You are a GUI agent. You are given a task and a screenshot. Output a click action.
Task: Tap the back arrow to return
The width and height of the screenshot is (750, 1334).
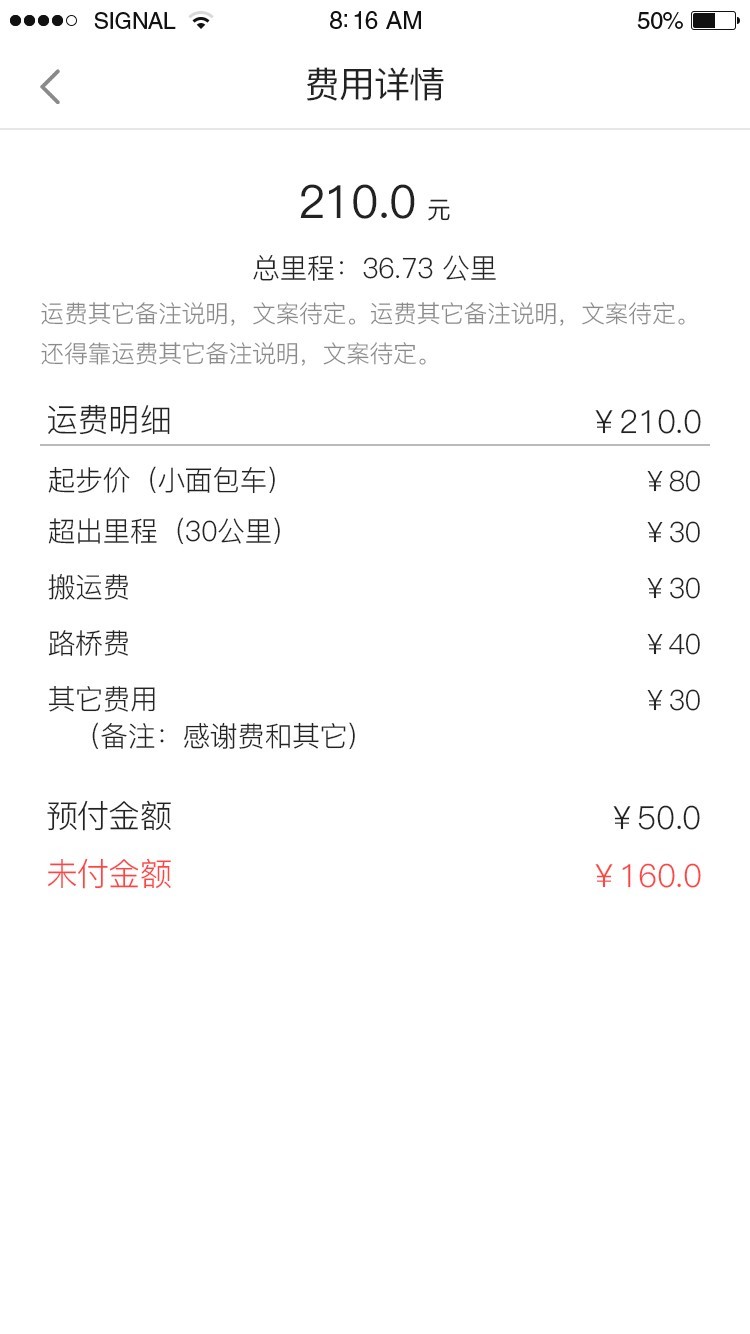(50, 86)
